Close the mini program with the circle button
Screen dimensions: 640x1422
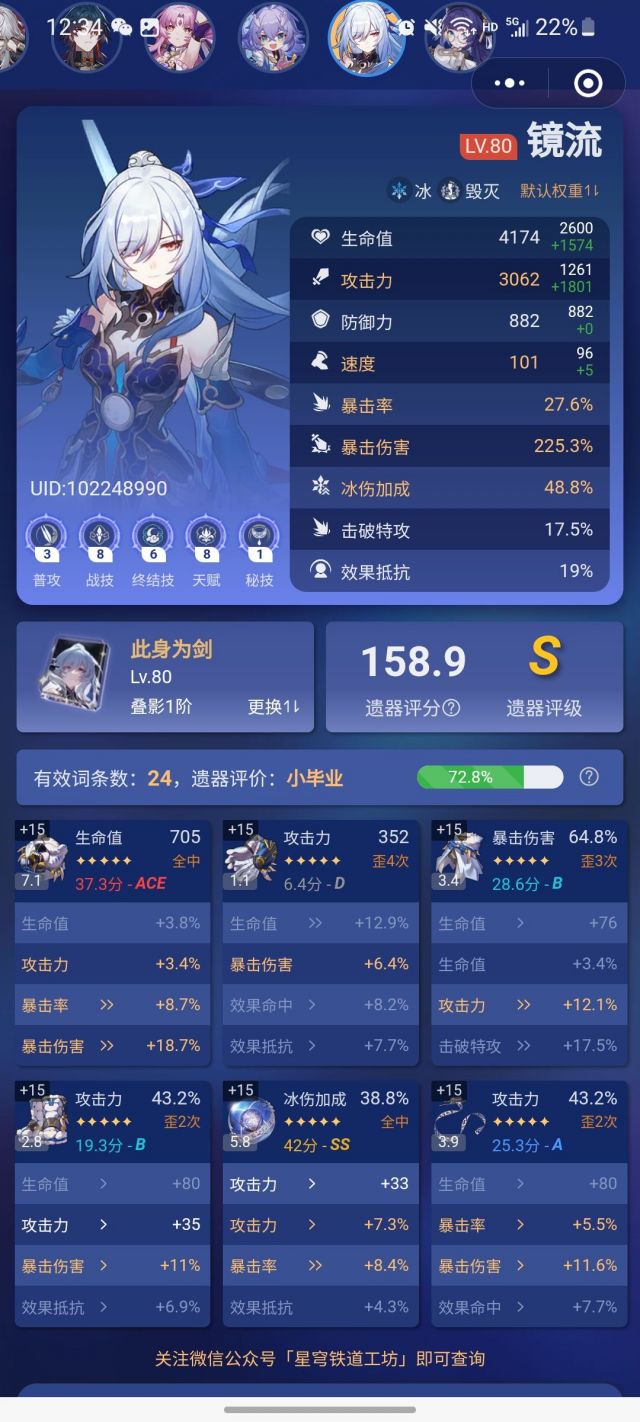coord(588,84)
